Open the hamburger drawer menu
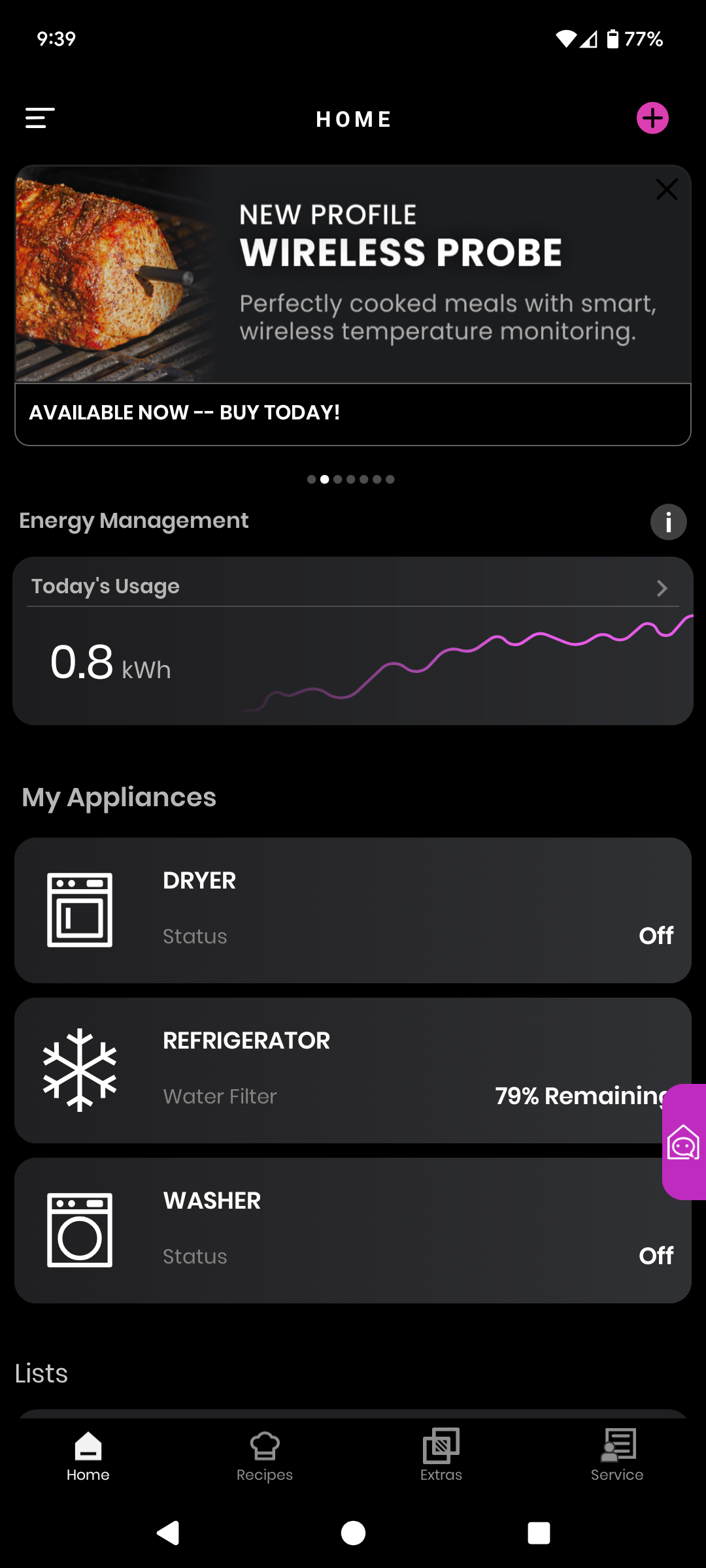Viewport: 706px width, 1568px height. click(x=40, y=118)
